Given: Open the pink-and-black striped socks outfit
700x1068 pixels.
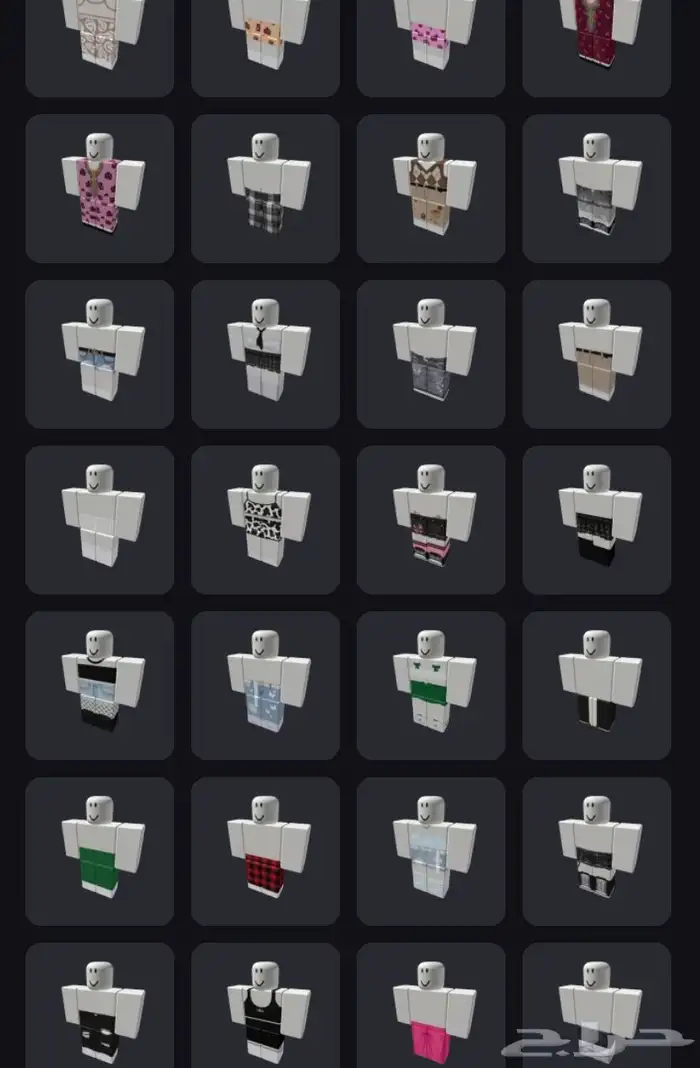Looking at the screenshot, I should tap(431, 520).
